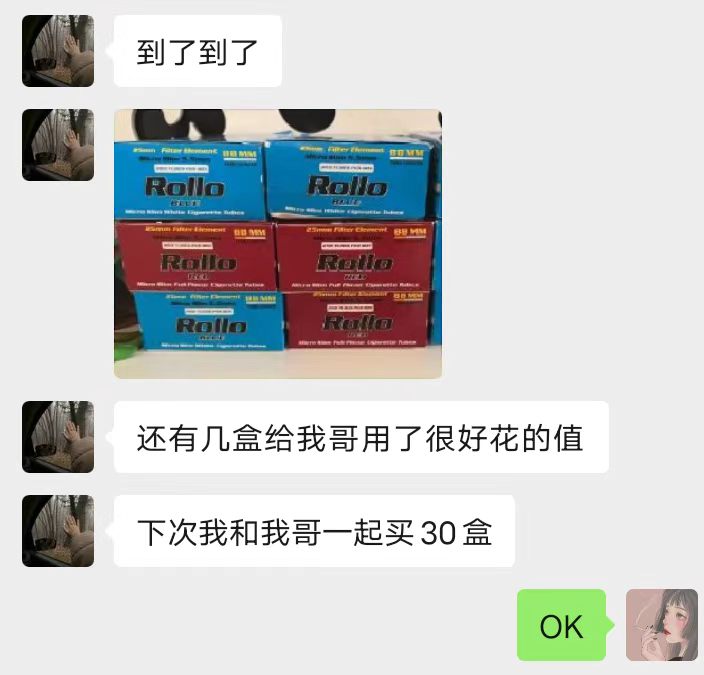Screen dimensions: 704x675
Task: Open the photo of Rollo boxes
Action: (x=278, y=244)
